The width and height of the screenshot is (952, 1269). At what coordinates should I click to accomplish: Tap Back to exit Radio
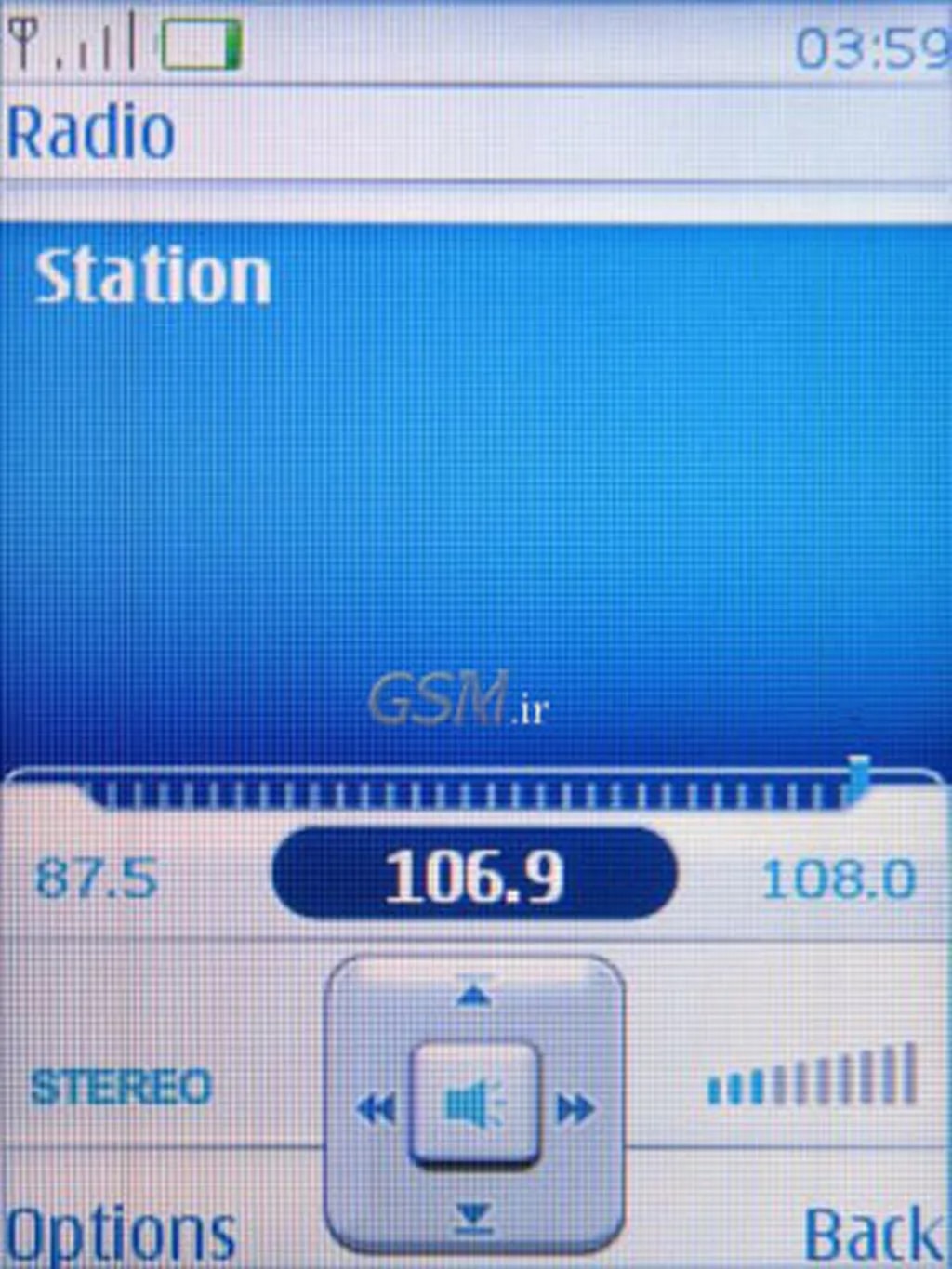[x=872, y=1235]
